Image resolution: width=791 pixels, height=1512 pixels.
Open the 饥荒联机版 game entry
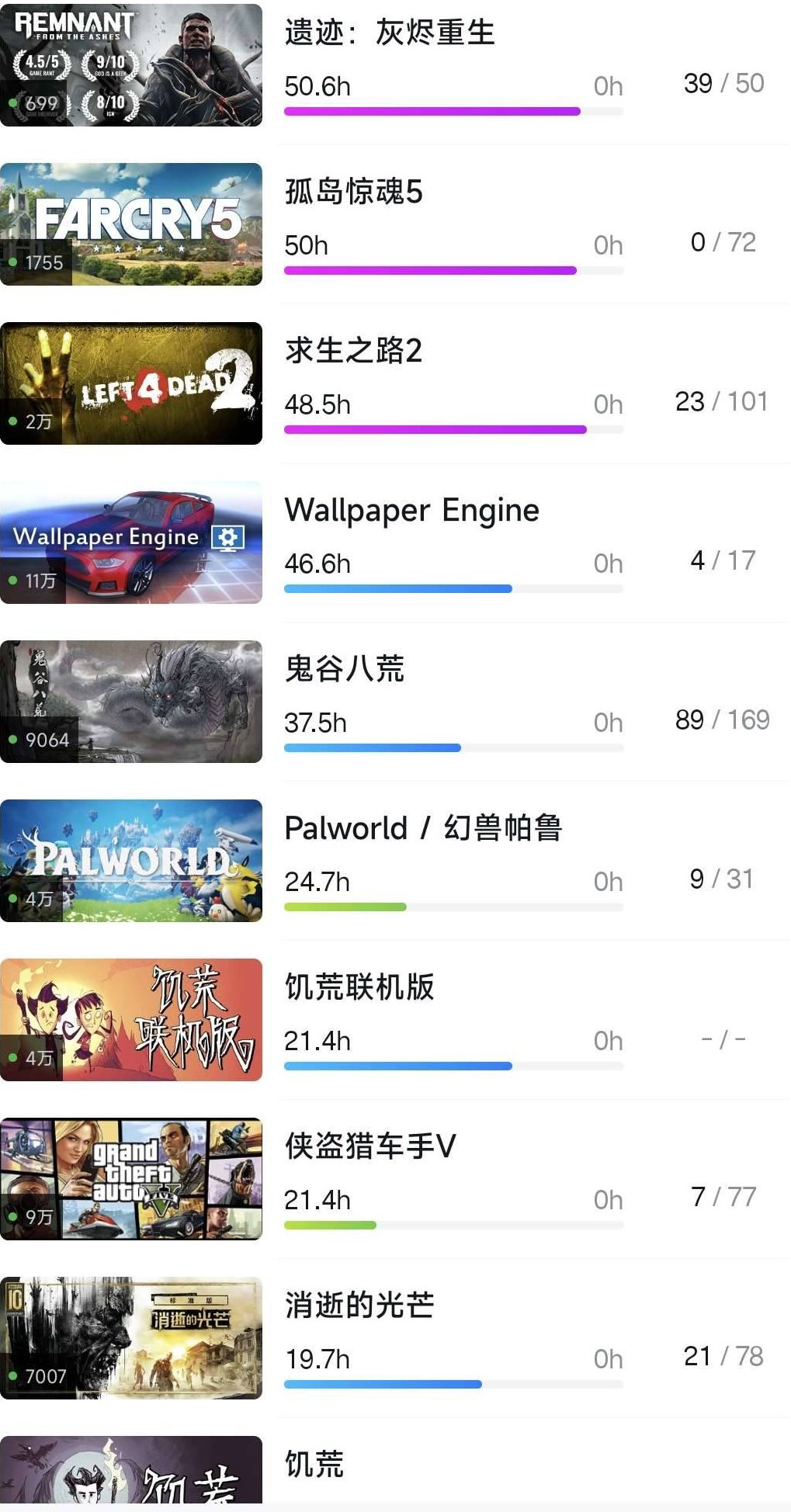coord(359,987)
